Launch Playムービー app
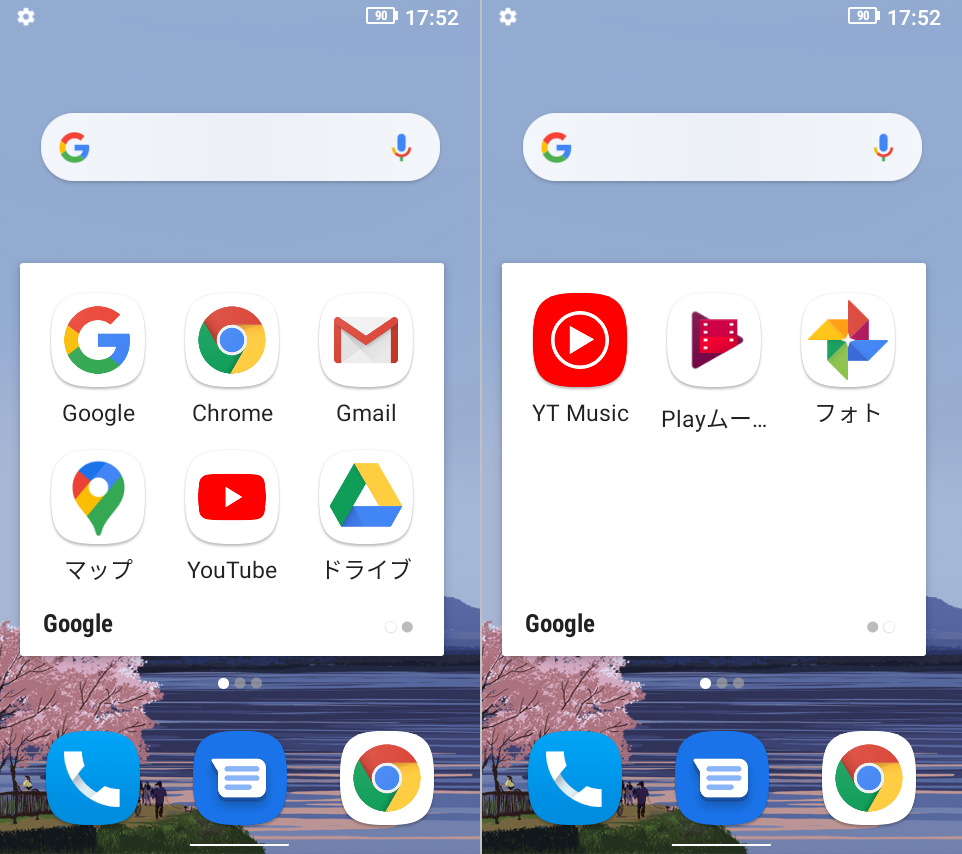 [714, 341]
